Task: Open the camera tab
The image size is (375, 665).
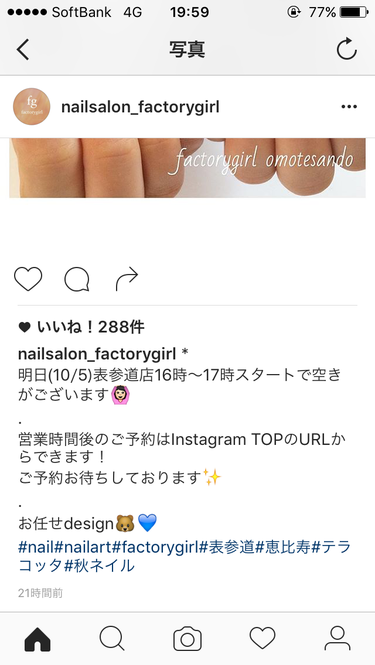Action: [187, 639]
